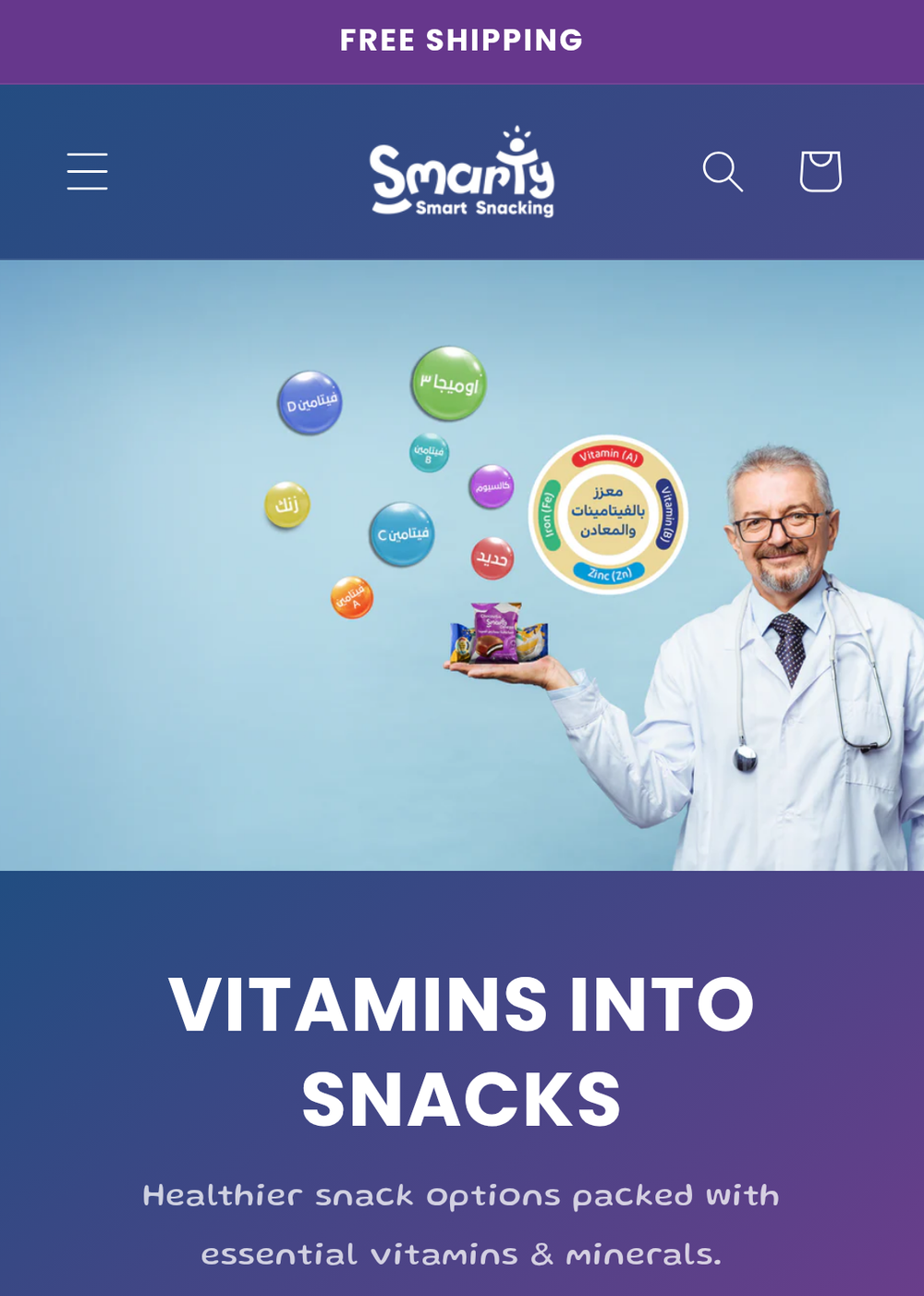Open the Smarty search icon
Image resolution: width=924 pixels, height=1296 pixels.
point(724,172)
